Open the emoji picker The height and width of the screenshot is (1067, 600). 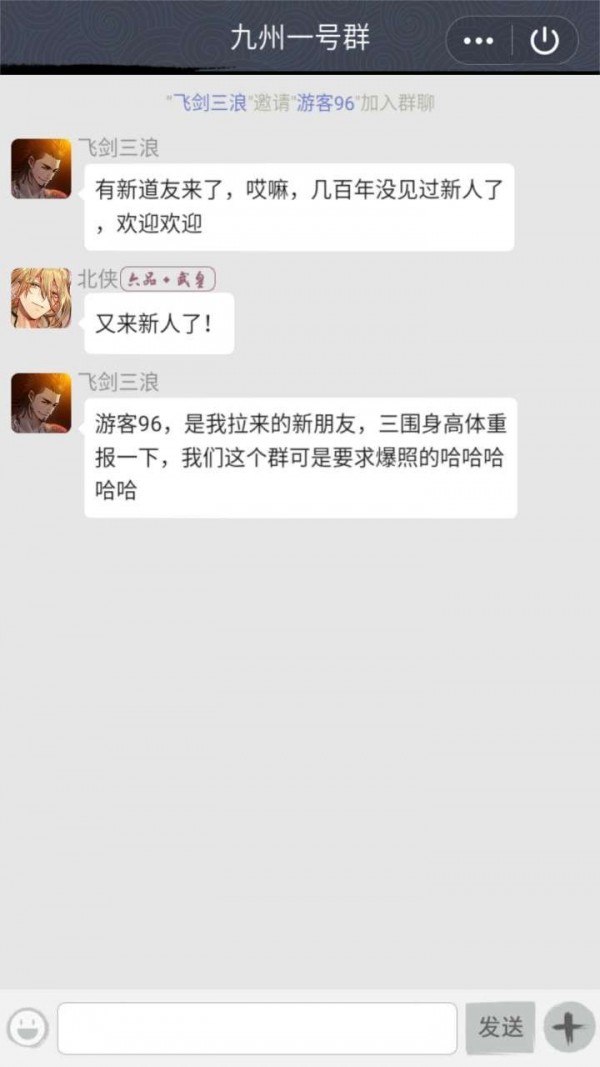point(27,1028)
